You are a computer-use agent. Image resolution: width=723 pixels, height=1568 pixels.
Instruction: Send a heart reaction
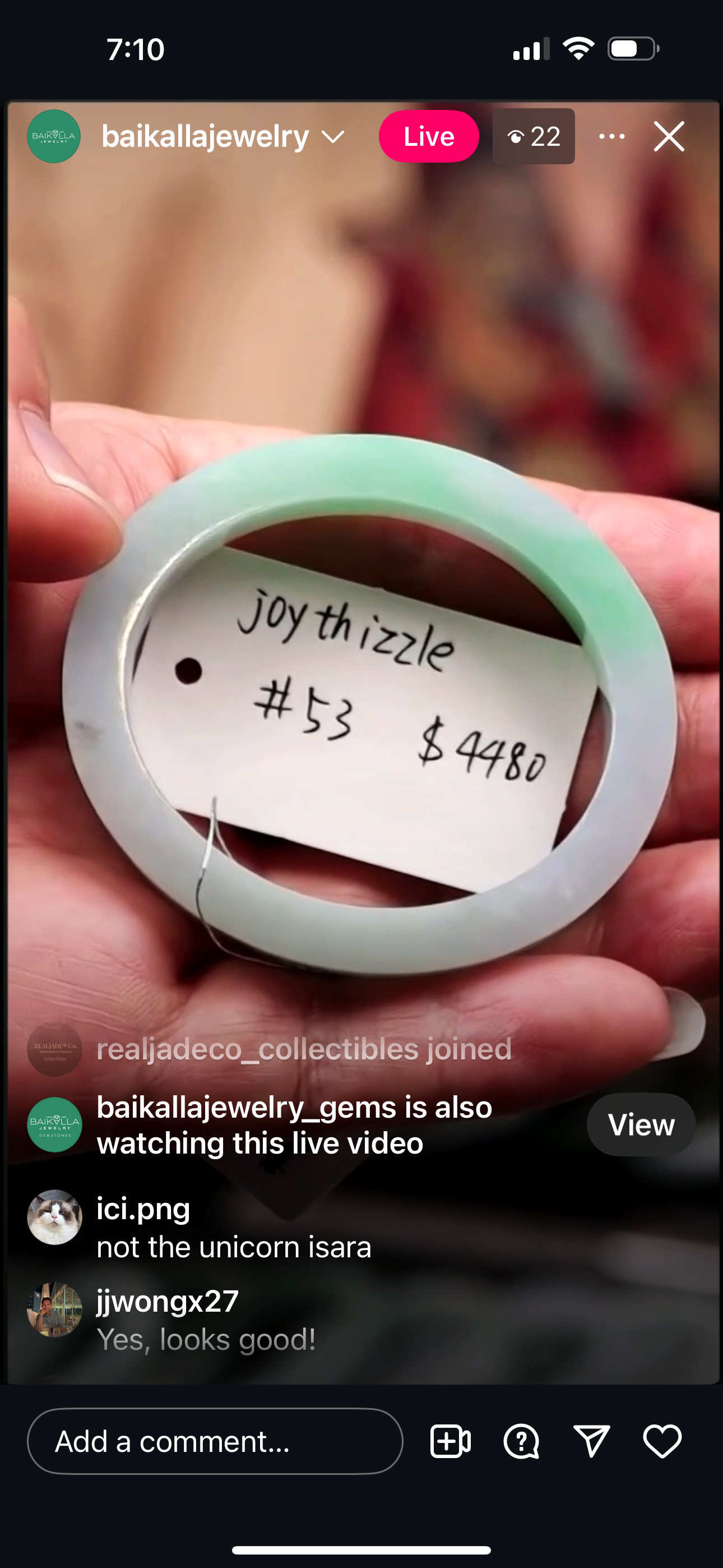point(662,1441)
